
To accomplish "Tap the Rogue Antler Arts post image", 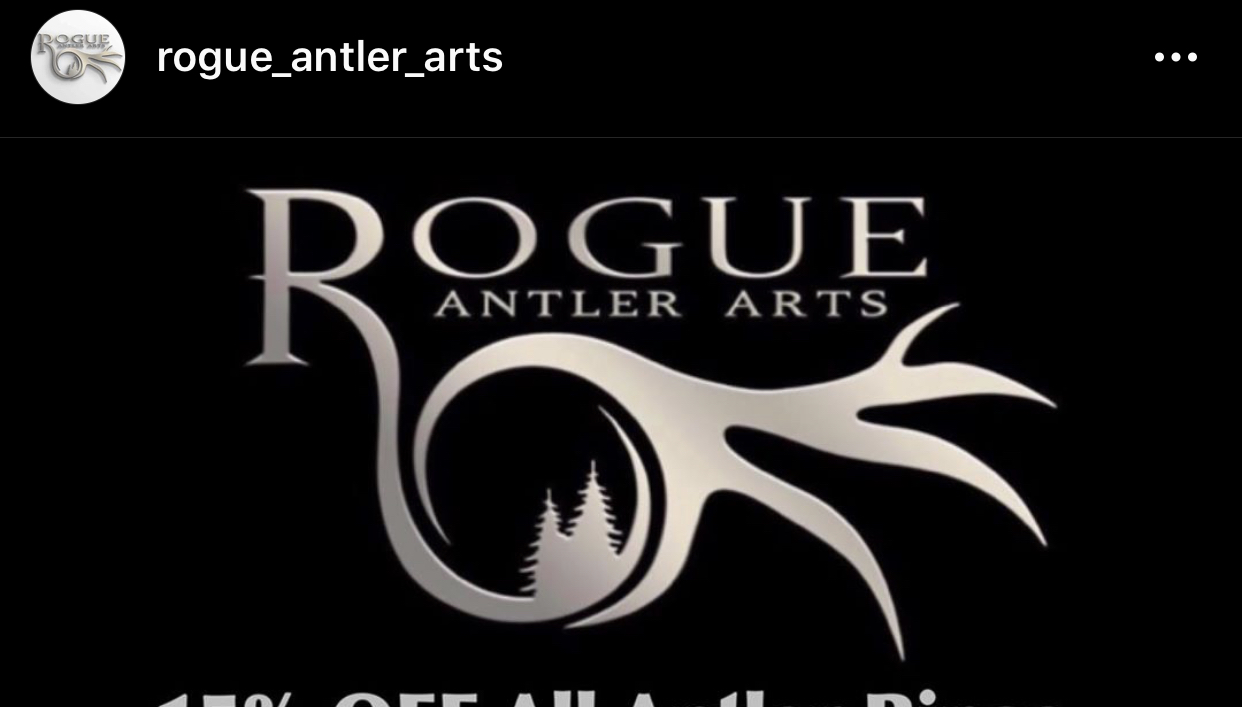I will point(621,420).
